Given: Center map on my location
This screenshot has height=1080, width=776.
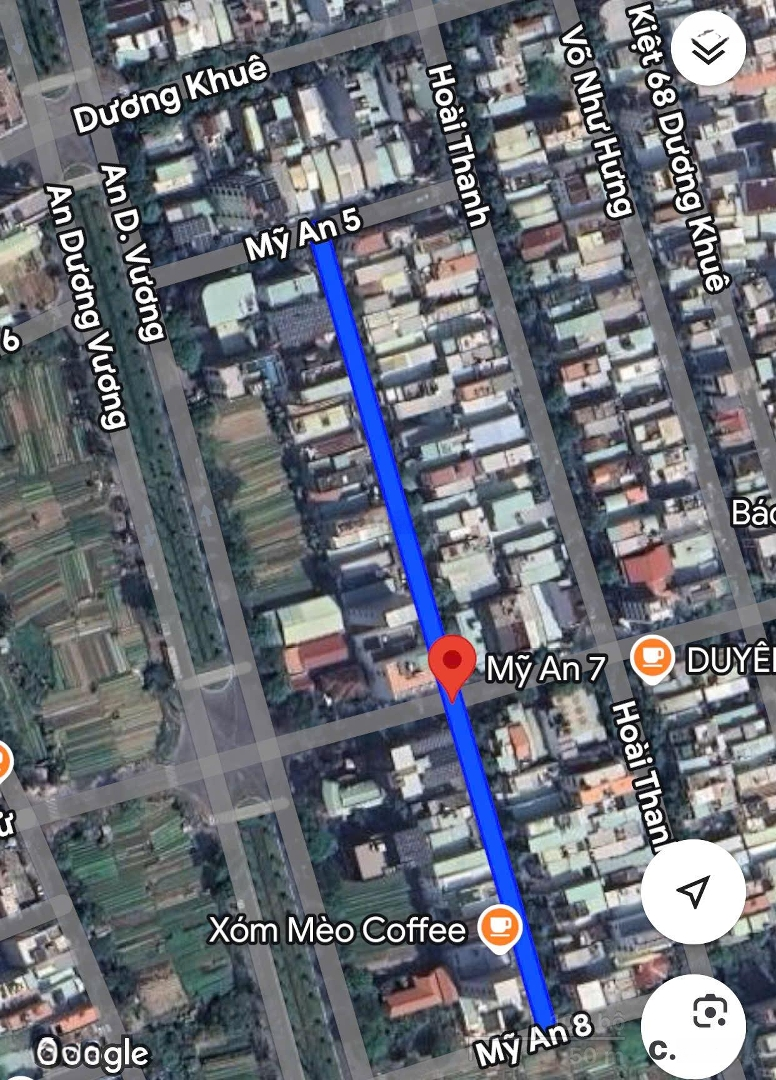Looking at the screenshot, I should click(x=693, y=891).
